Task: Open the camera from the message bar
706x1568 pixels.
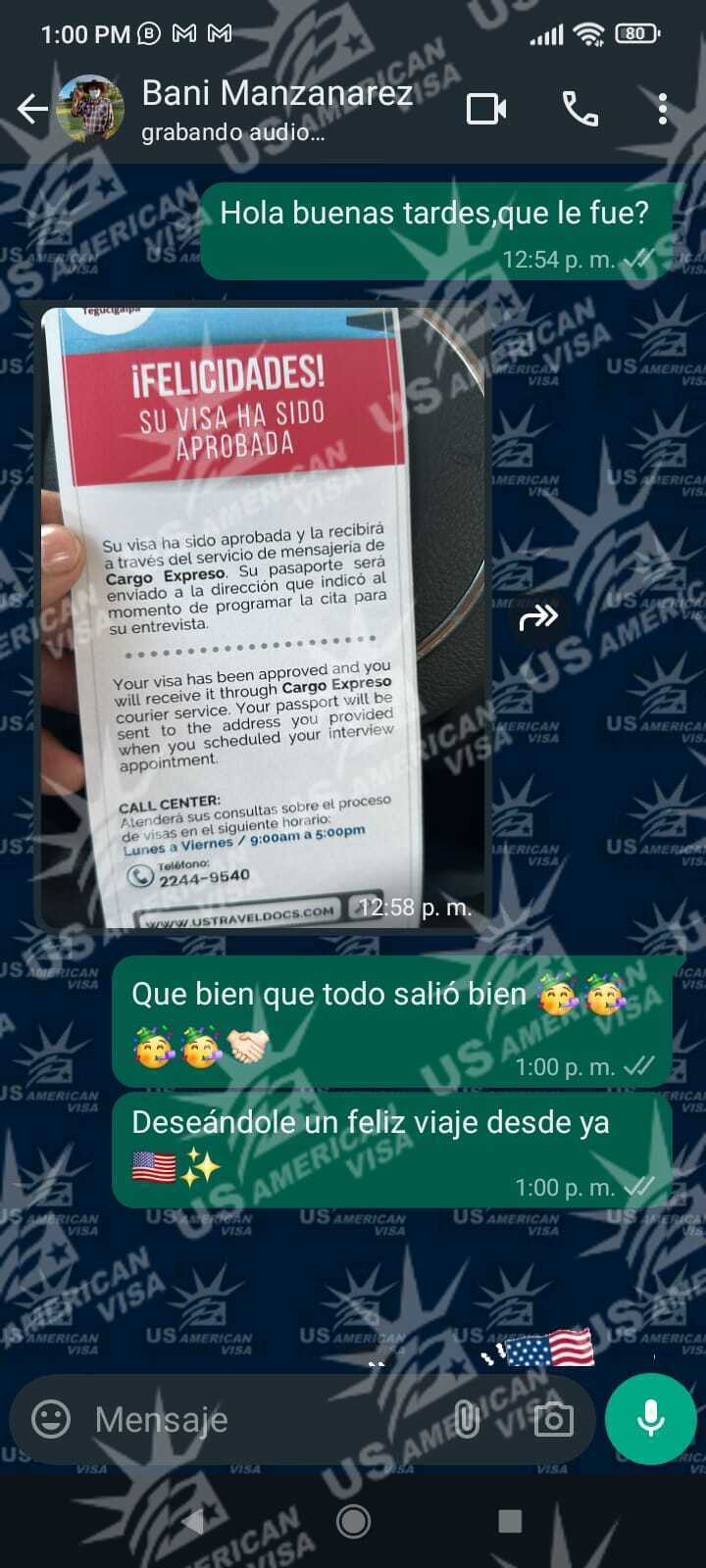Action: (553, 1419)
